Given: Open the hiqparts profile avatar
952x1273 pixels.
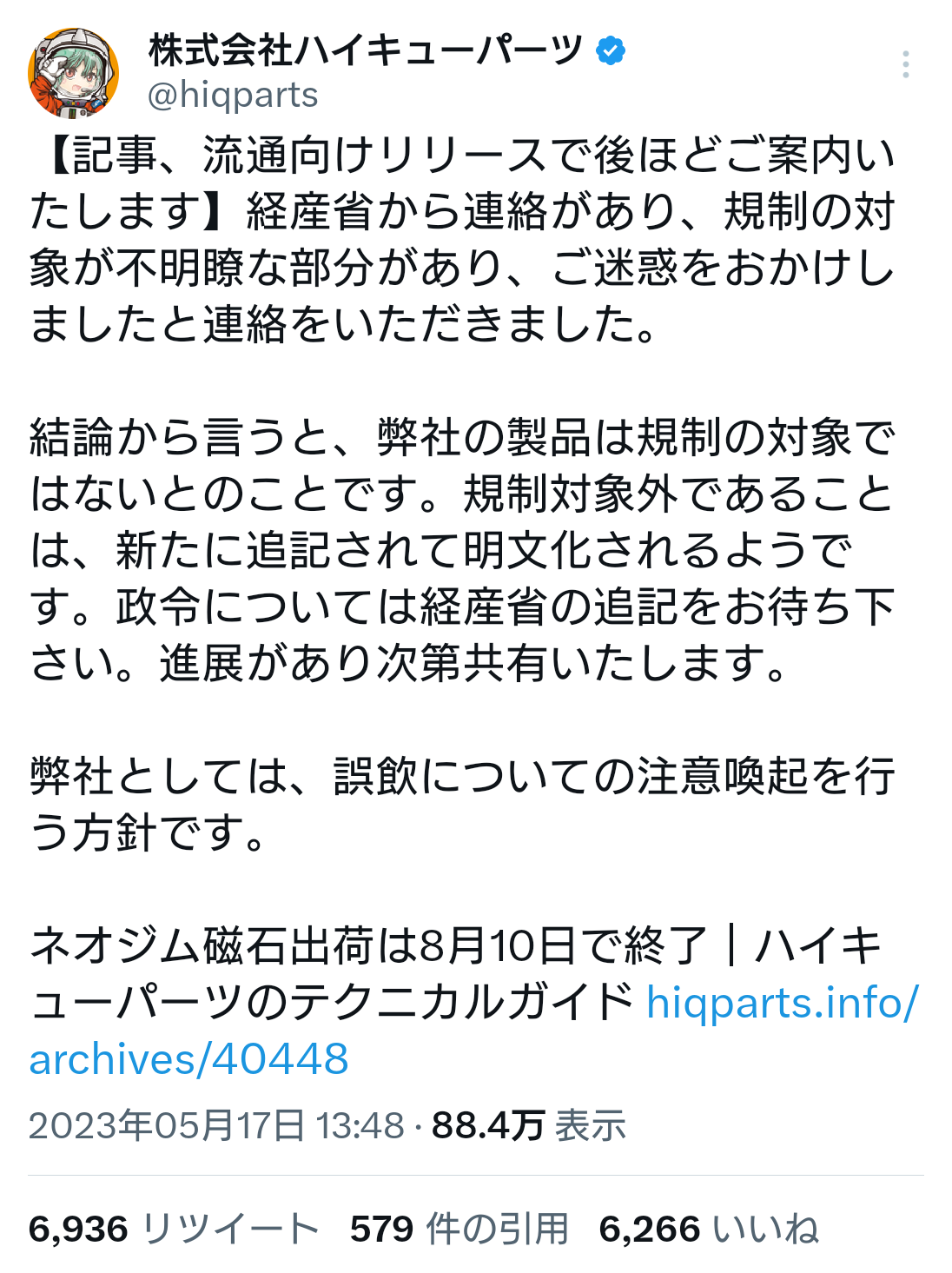Looking at the screenshot, I should point(73,73).
